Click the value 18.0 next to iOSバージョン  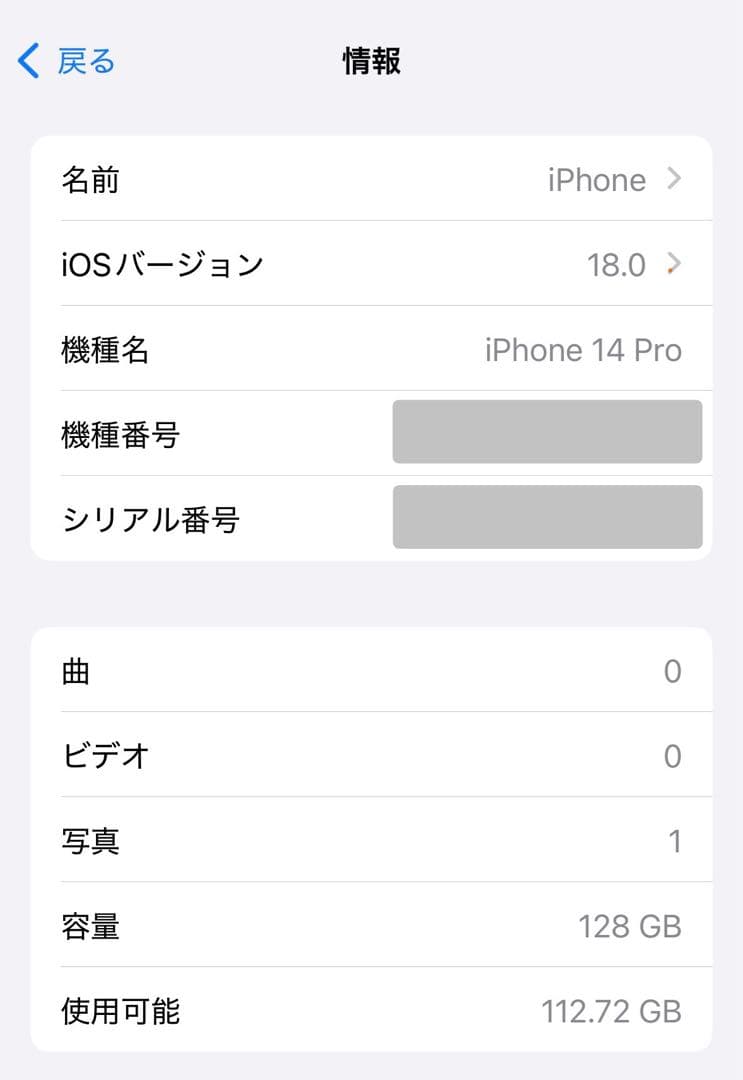[616, 264]
